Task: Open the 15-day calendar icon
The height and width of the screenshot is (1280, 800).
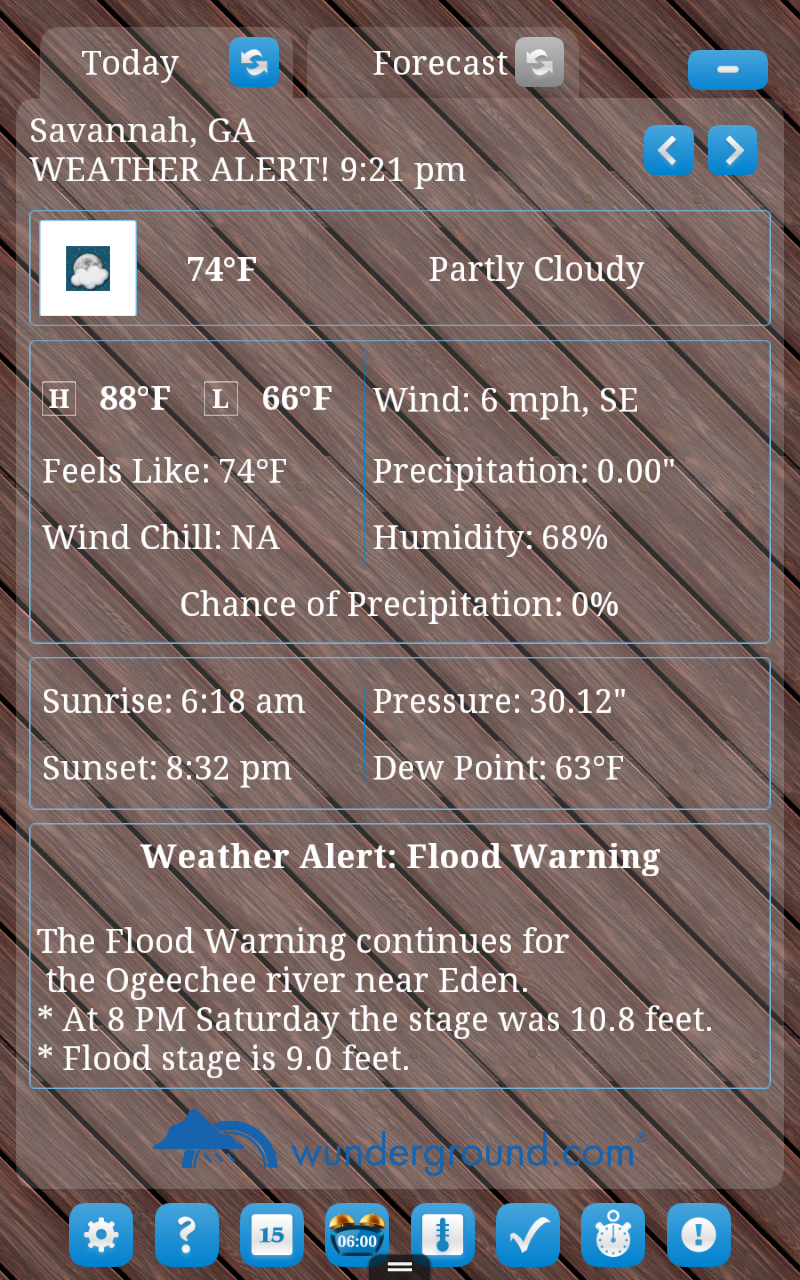Action: 272,1235
